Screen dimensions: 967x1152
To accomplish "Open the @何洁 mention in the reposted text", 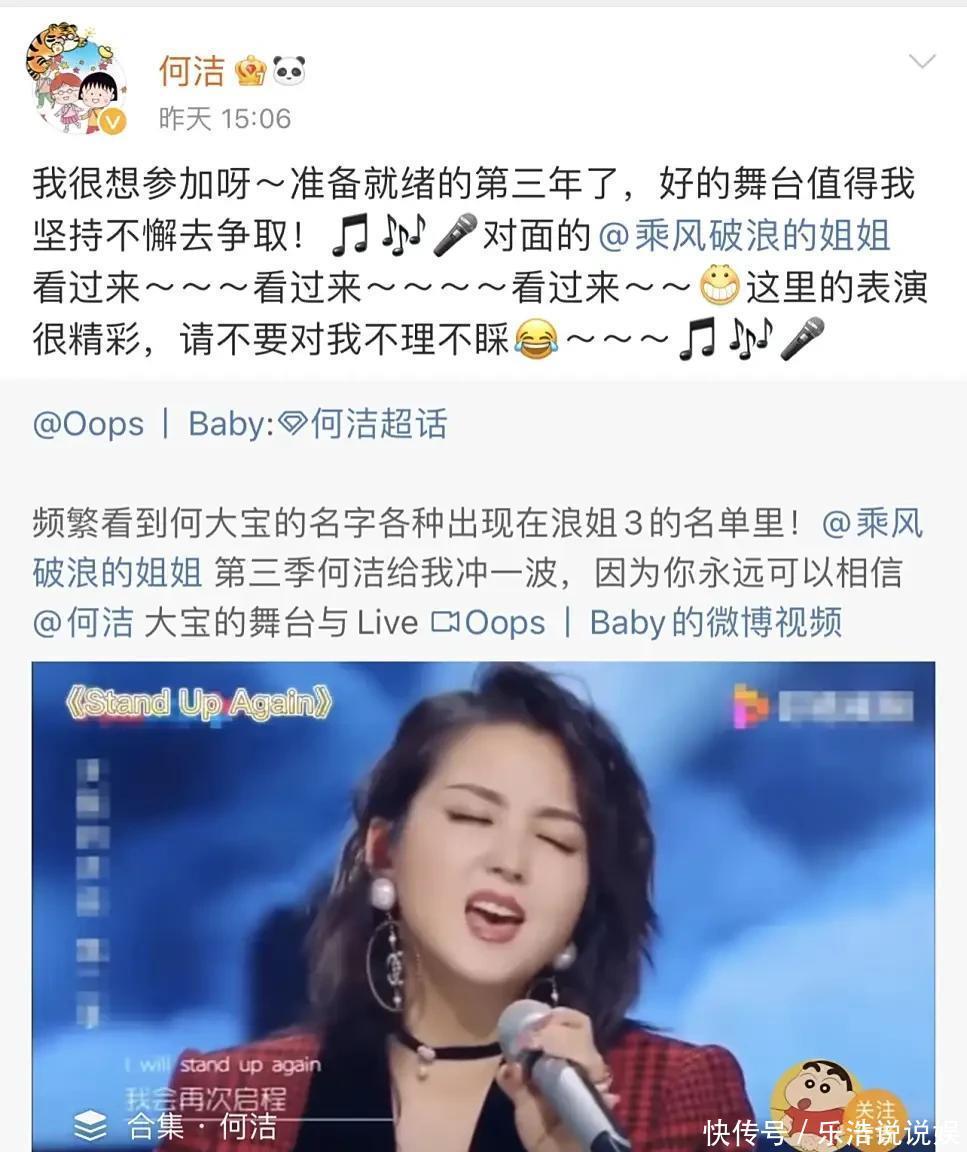I will (83, 622).
